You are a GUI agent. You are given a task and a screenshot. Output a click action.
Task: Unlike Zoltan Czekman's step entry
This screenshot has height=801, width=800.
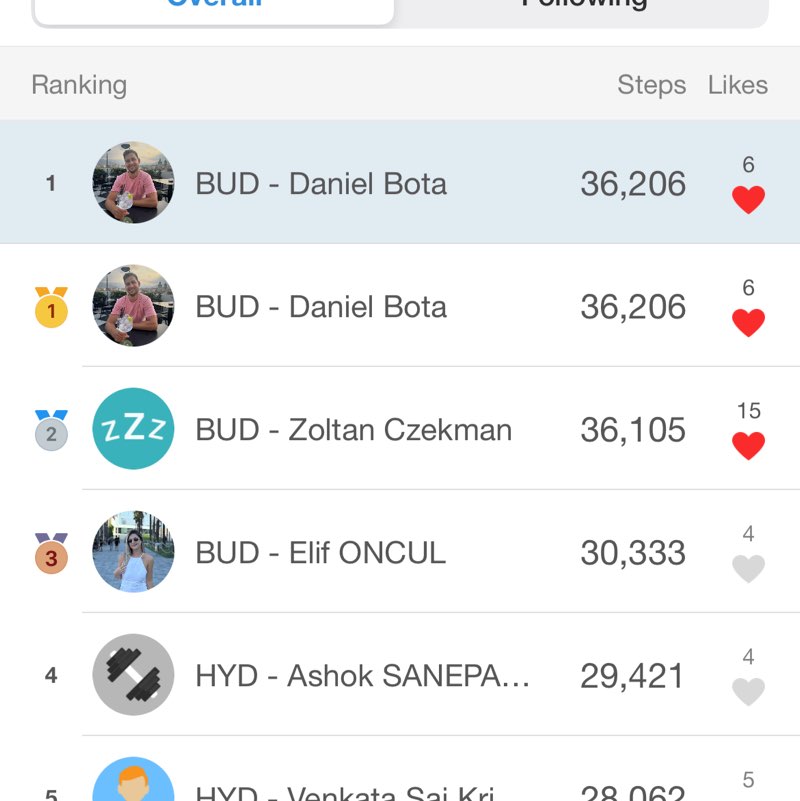tap(748, 443)
